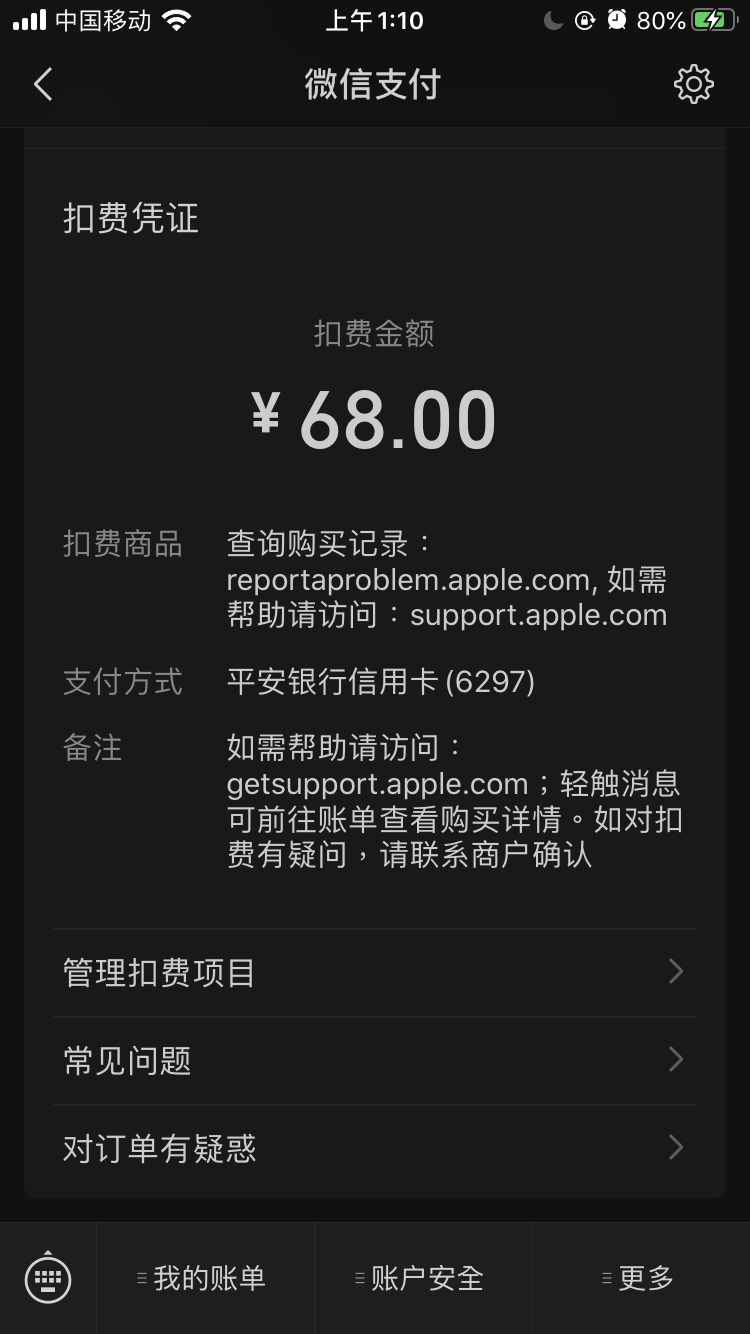Open 管理扣费项目

click(x=374, y=973)
